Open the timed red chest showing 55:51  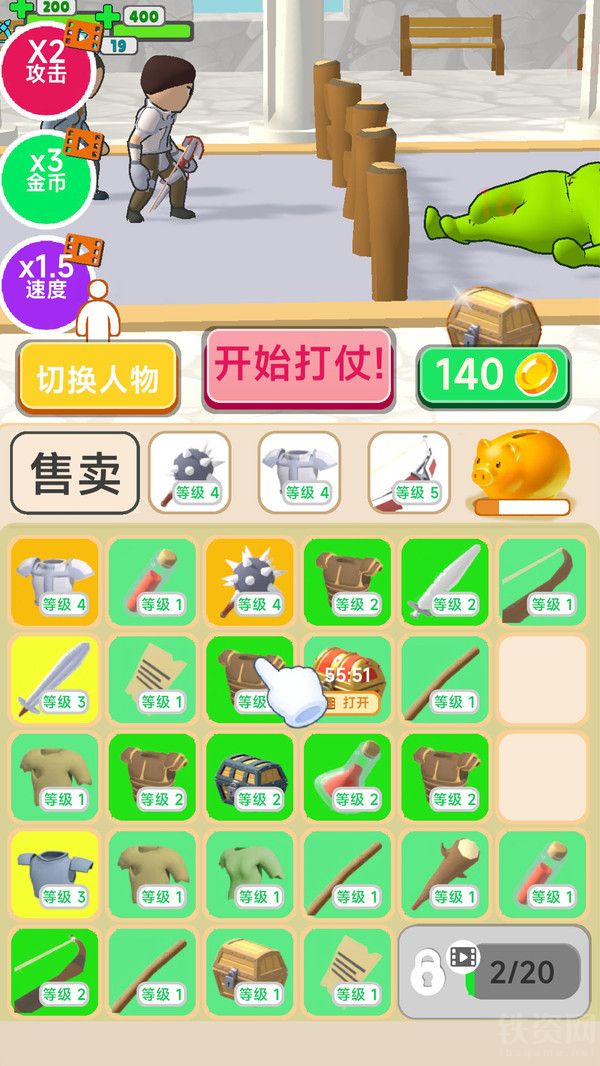tap(348, 678)
